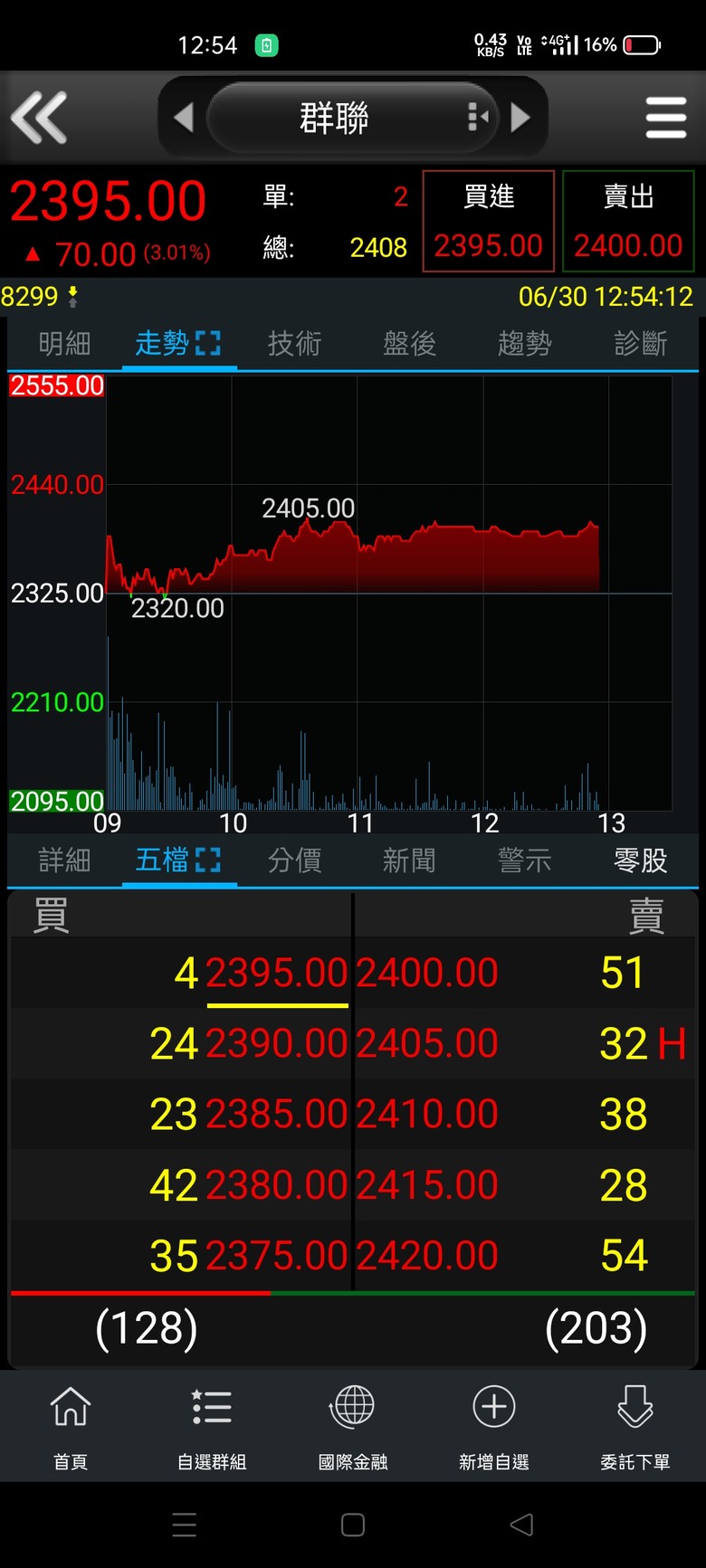The width and height of the screenshot is (706, 1568).
Task: Switch to the 技術 tab
Action: (294, 343)
